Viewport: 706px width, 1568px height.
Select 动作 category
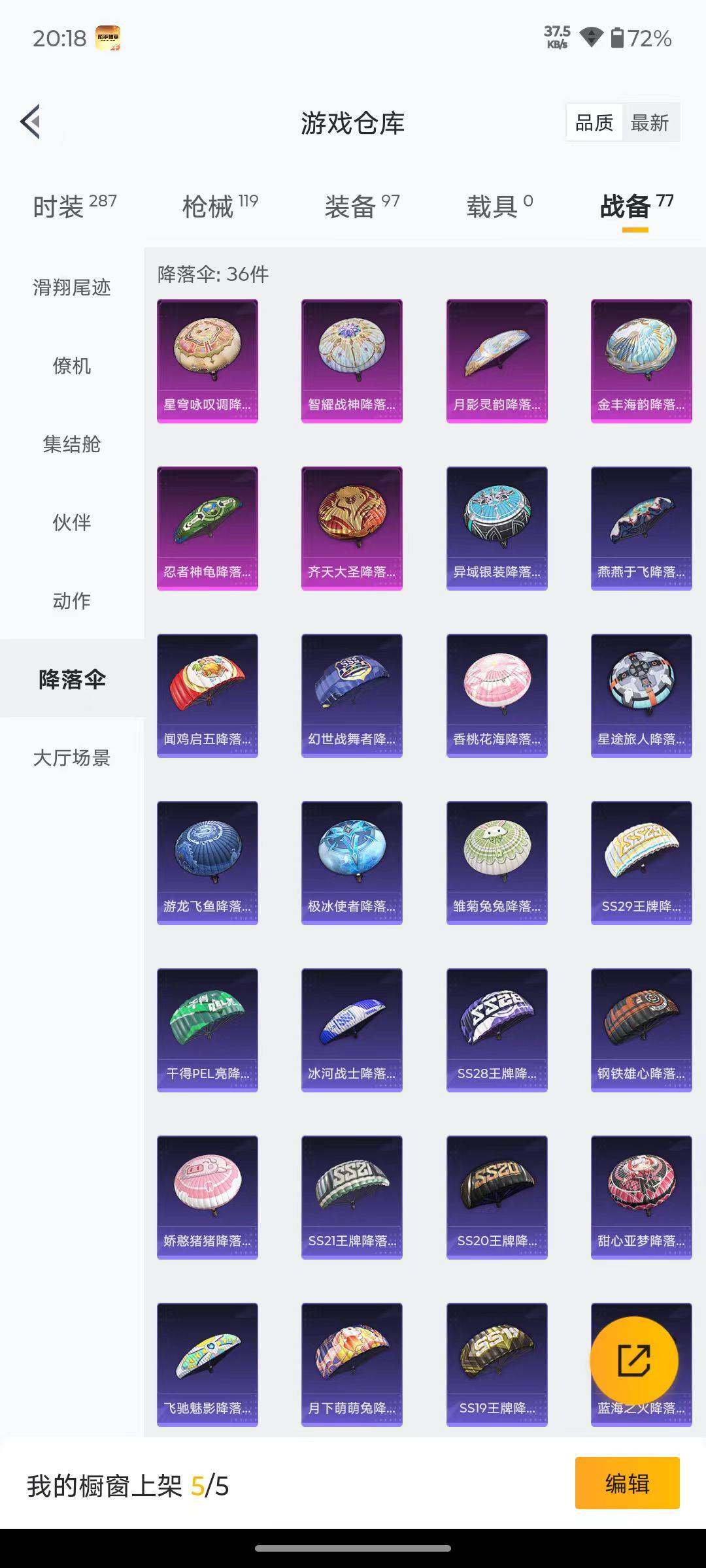(x=72, y=601)
